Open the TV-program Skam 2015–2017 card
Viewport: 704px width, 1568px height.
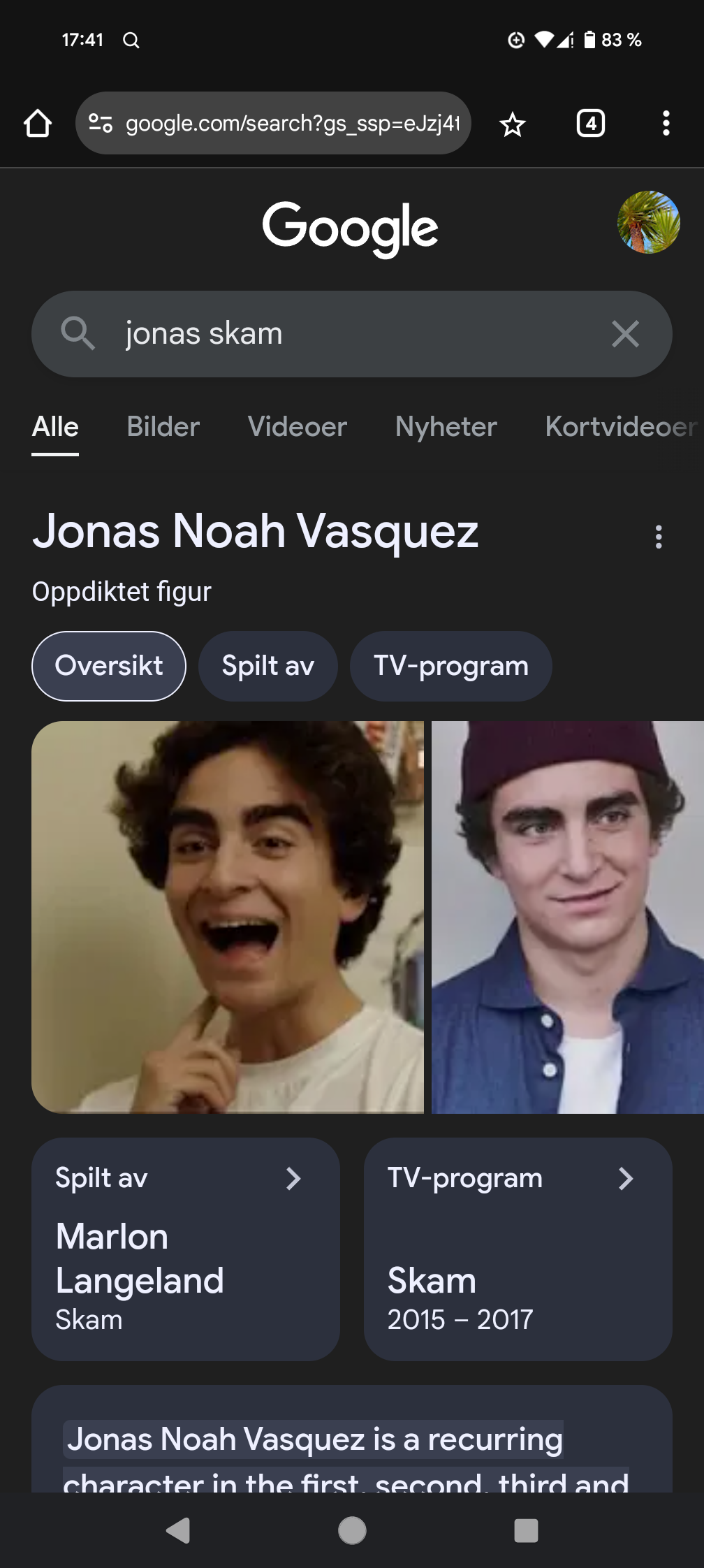click(x=518, y=1249)
